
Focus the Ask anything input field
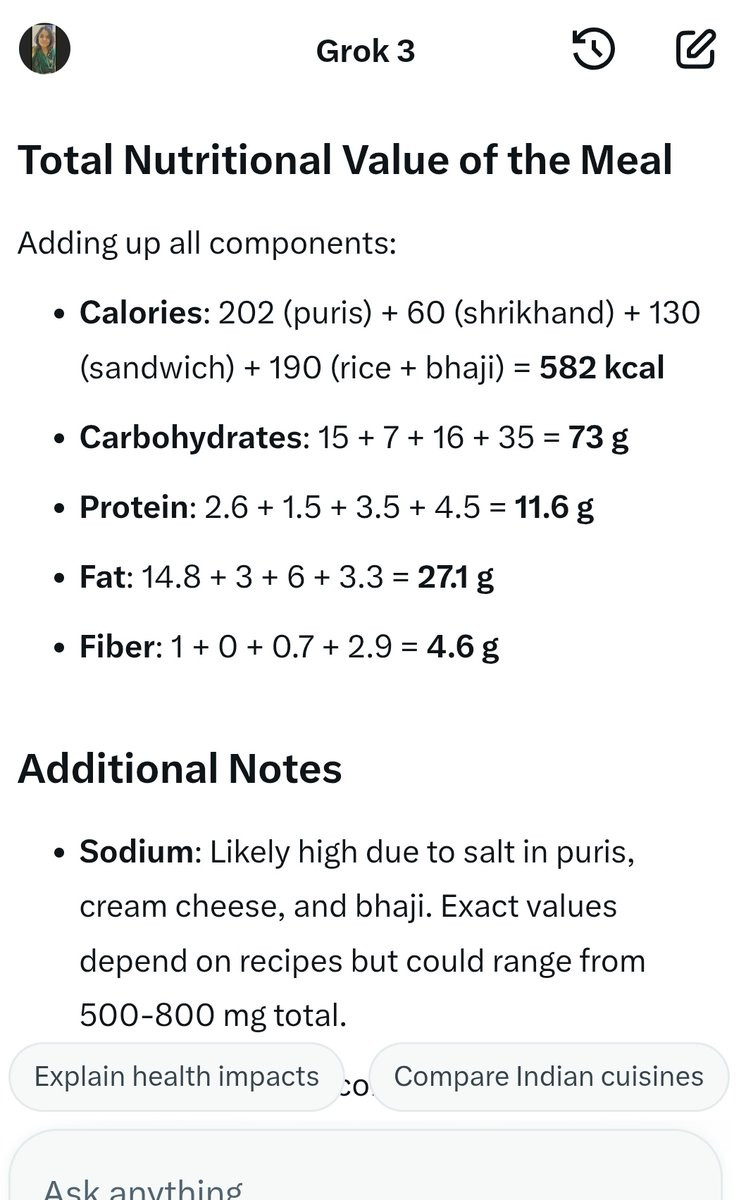[x=365, y=1167]
